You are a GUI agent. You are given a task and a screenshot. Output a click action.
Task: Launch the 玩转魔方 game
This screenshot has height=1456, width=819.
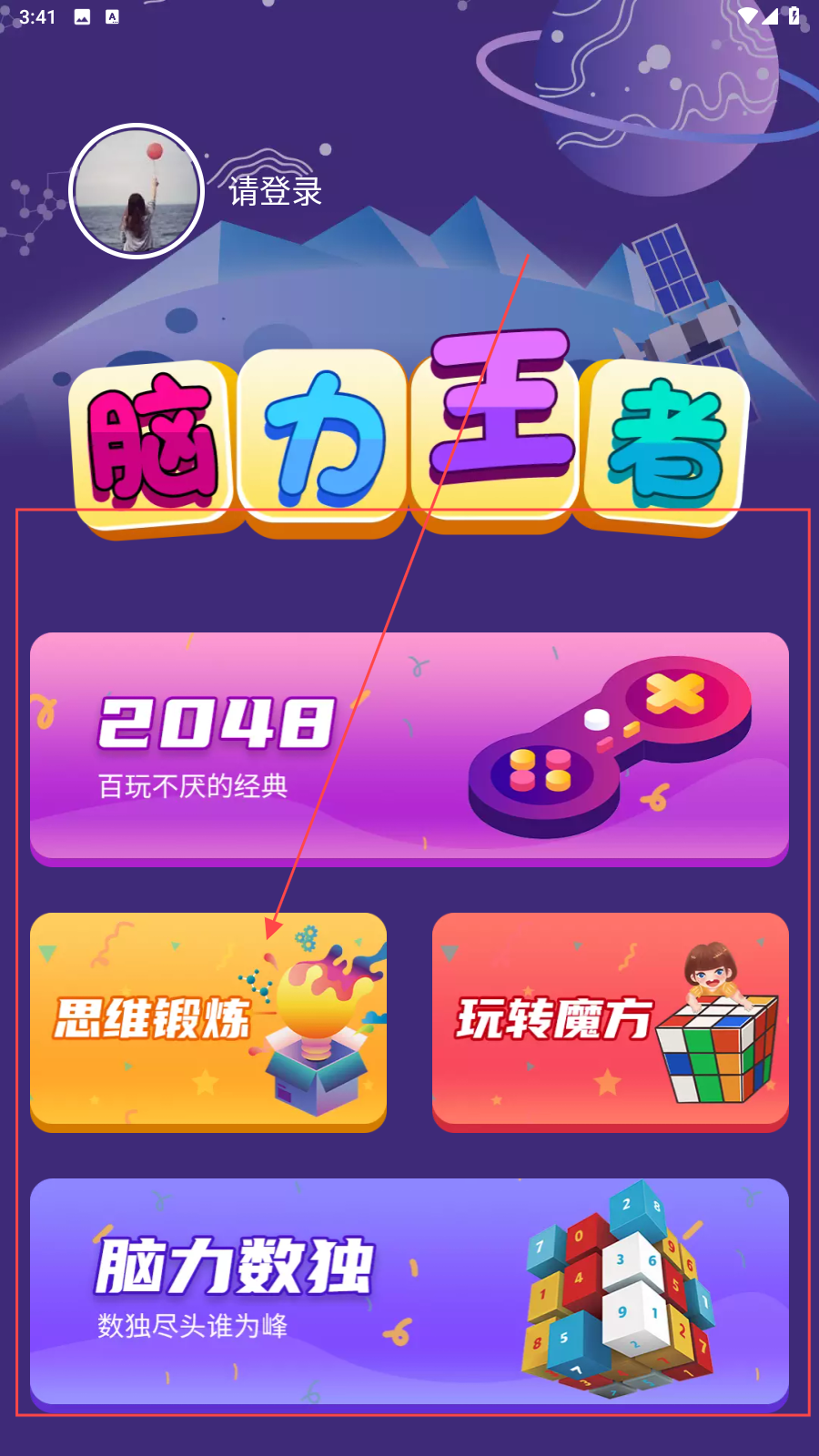click(x=610, y=1021)
